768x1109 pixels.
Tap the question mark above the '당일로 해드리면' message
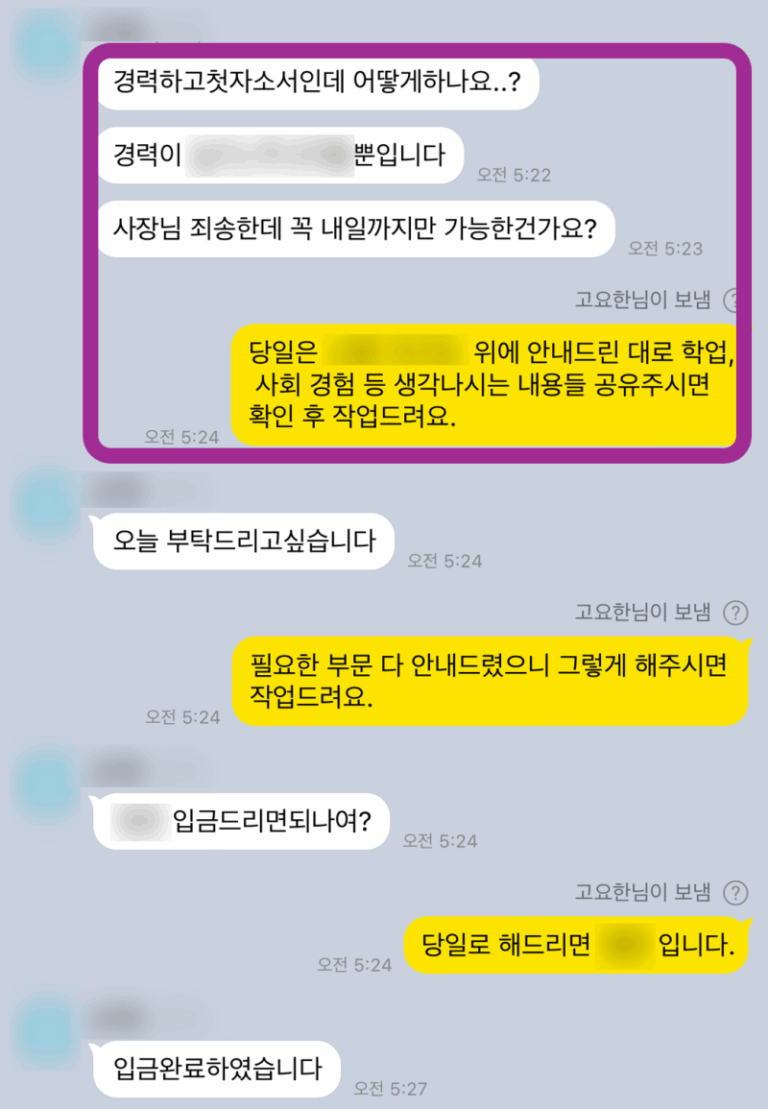[x=735, y=892]
